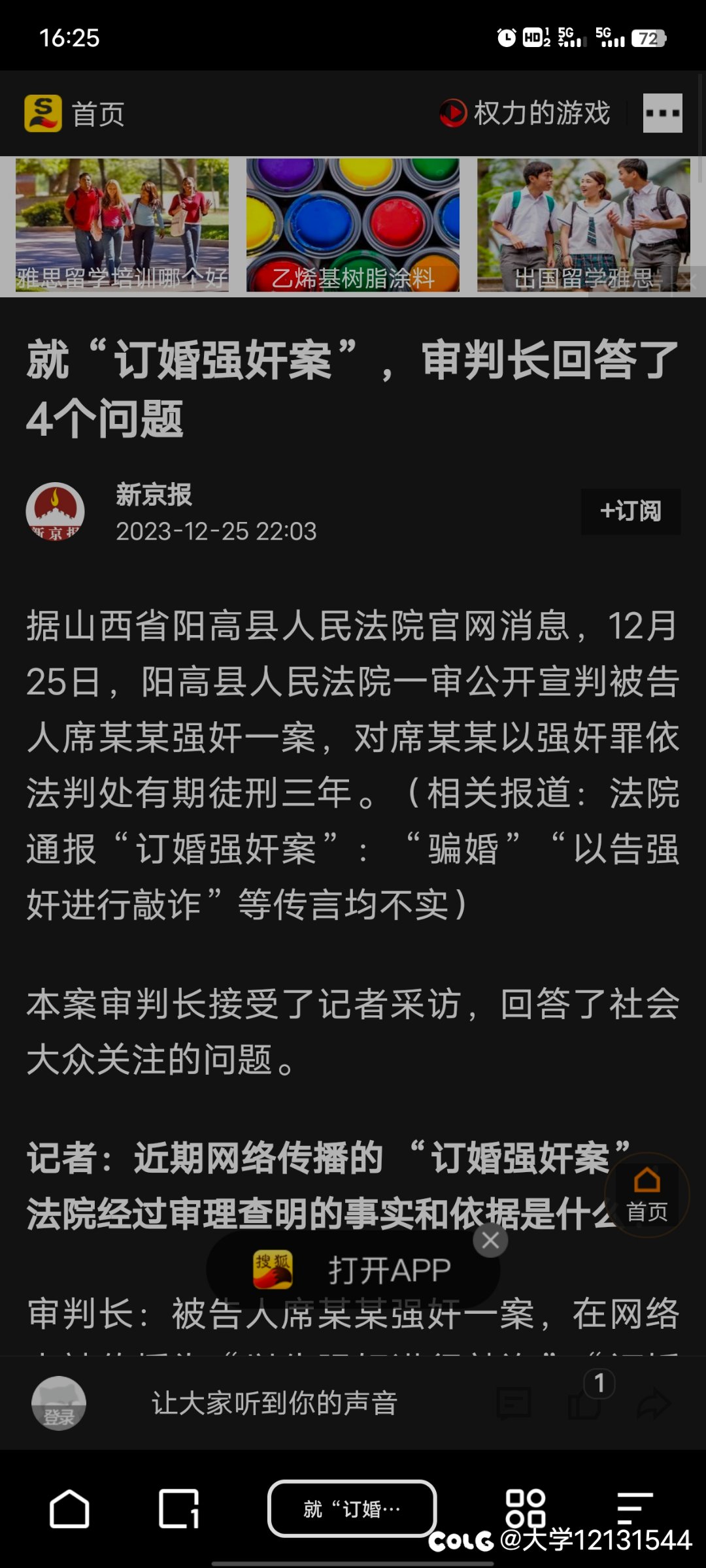Dismiss the 打开APP floating banner
Screen dimensions: 706x1568
pyautogui.click(x=490, y=1239)
